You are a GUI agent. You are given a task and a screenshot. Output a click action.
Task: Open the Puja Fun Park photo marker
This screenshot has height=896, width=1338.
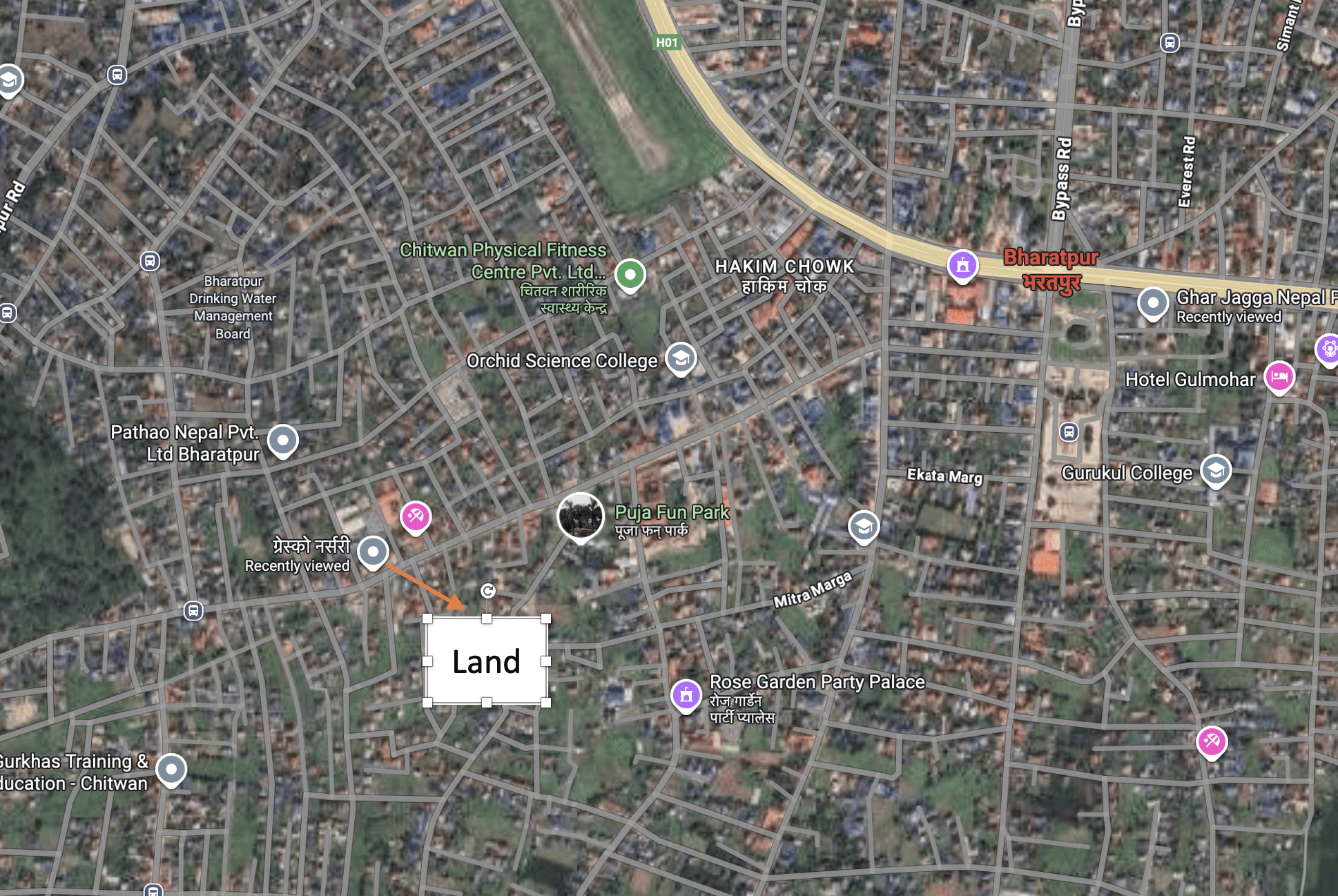pyautogui.click(x=580, y=516)
